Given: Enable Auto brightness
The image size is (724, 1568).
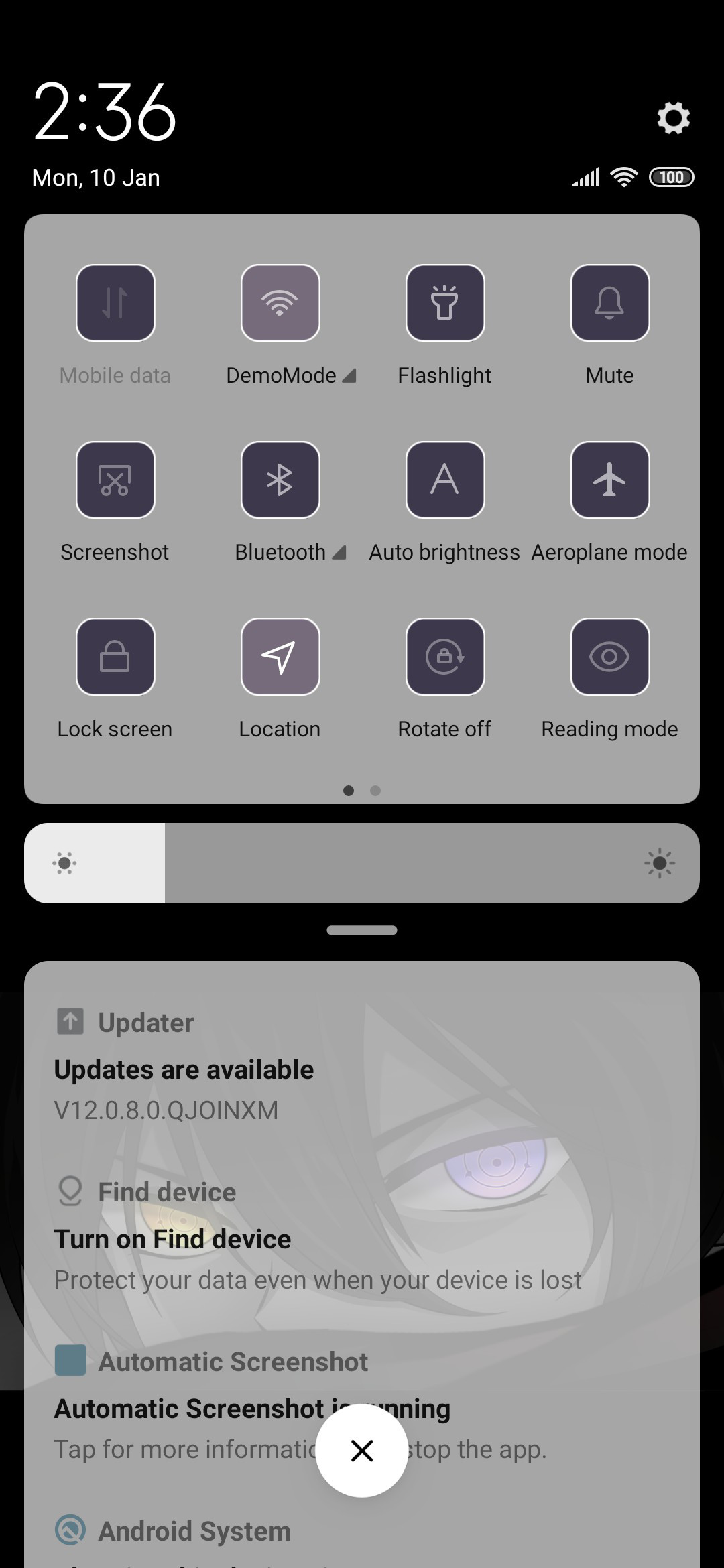Looking at the screenshot, I should click(x=445, y=480).
